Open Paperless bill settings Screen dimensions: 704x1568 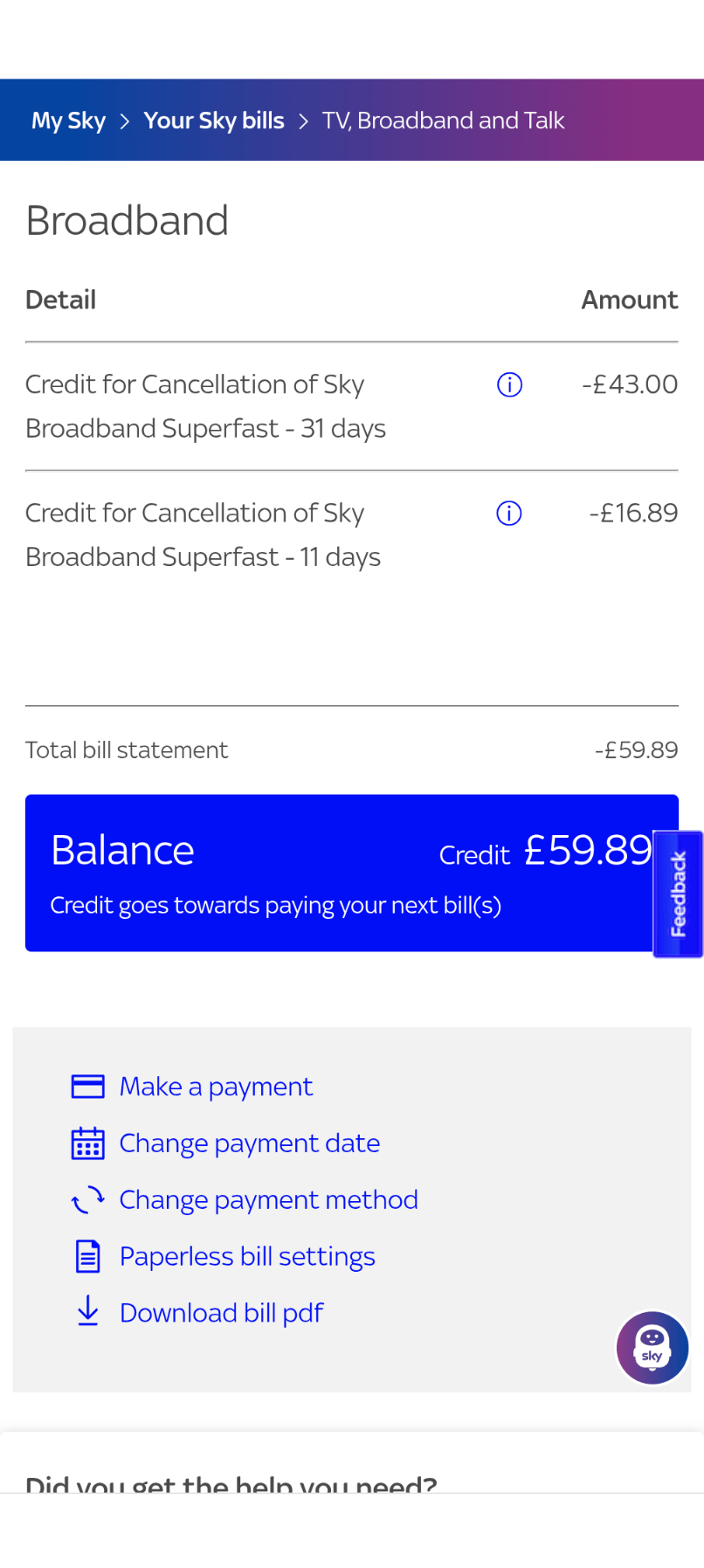pos(247,1255)
